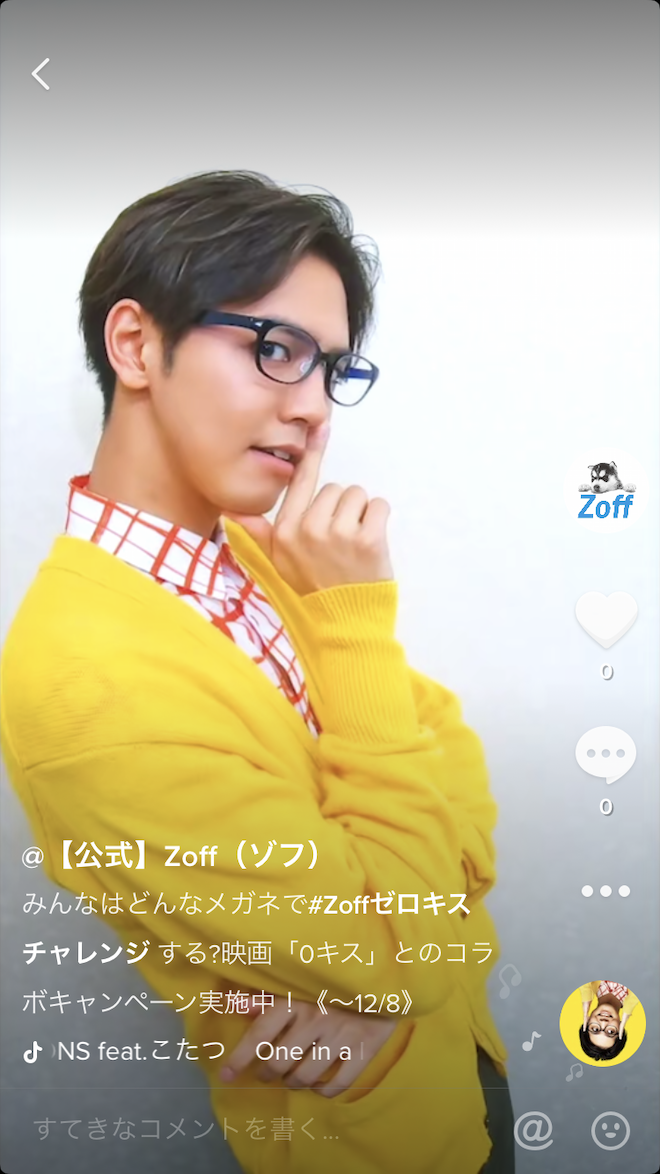
Task: Go back using the top arrow
Action: click(41, 74)
